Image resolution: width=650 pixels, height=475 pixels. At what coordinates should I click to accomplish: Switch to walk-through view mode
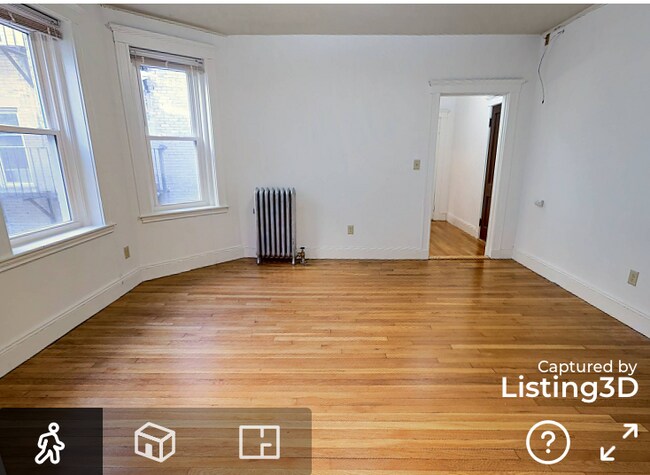click(50, 442)
